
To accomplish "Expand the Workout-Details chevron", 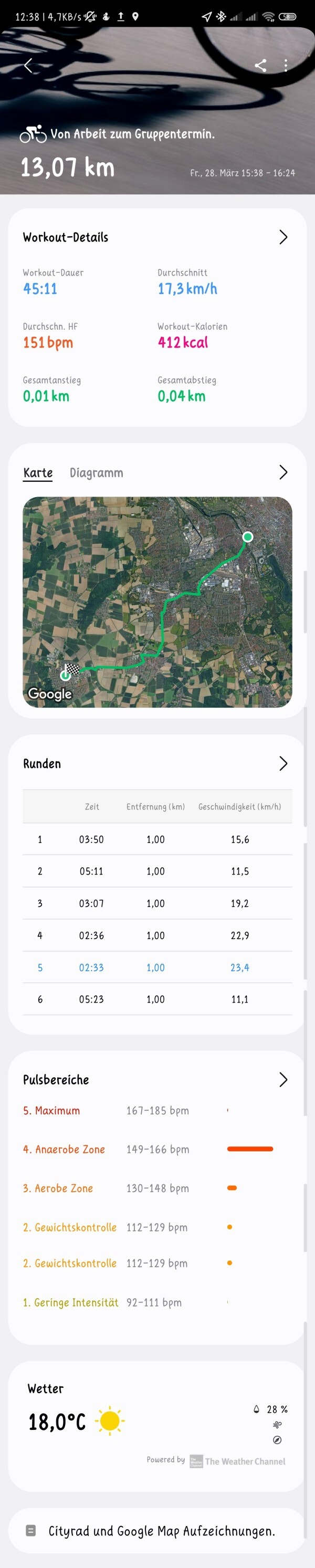I will pyautogui.click(x=282, y=237).
